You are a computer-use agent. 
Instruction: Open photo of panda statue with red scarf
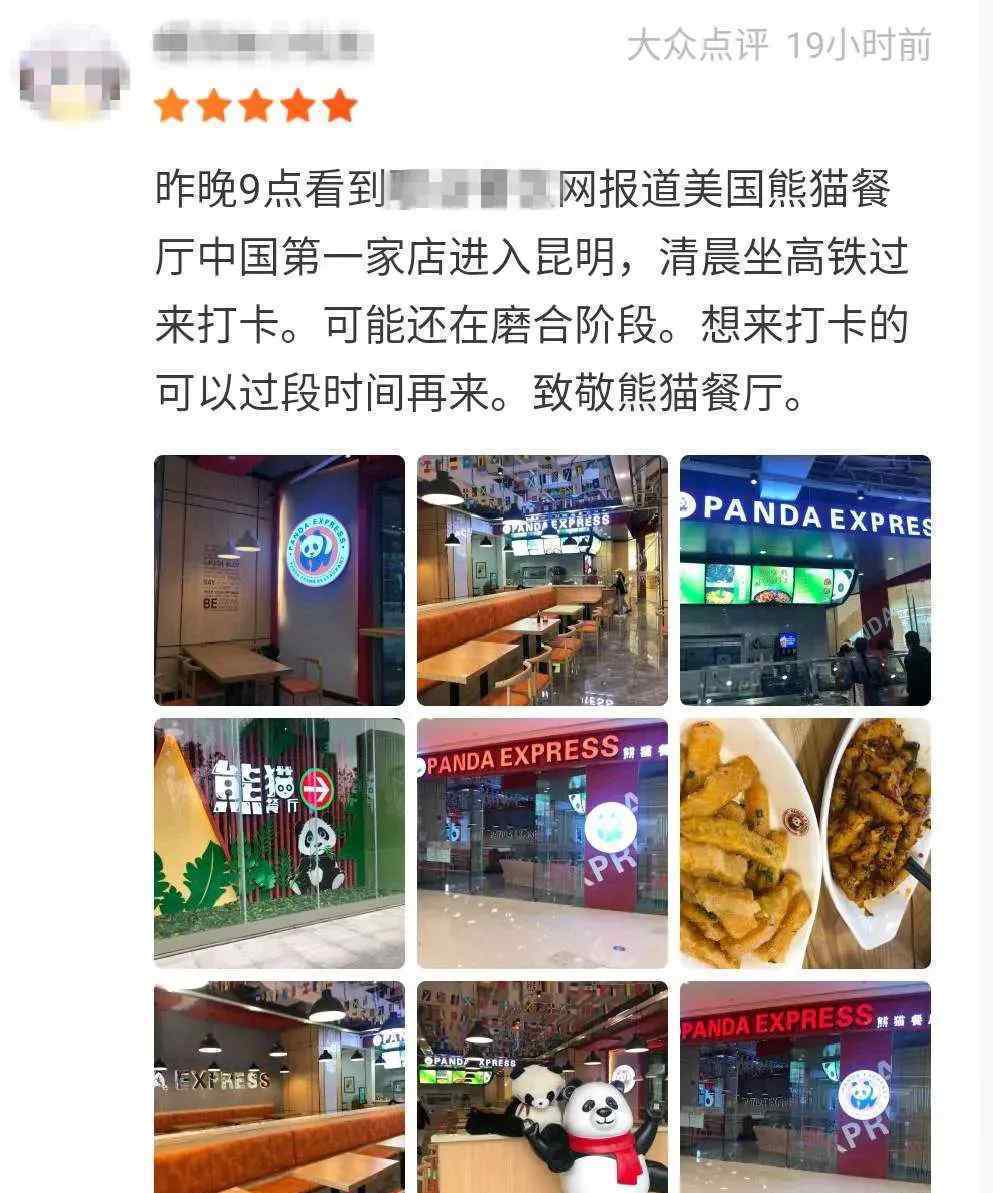point(542,1087)
